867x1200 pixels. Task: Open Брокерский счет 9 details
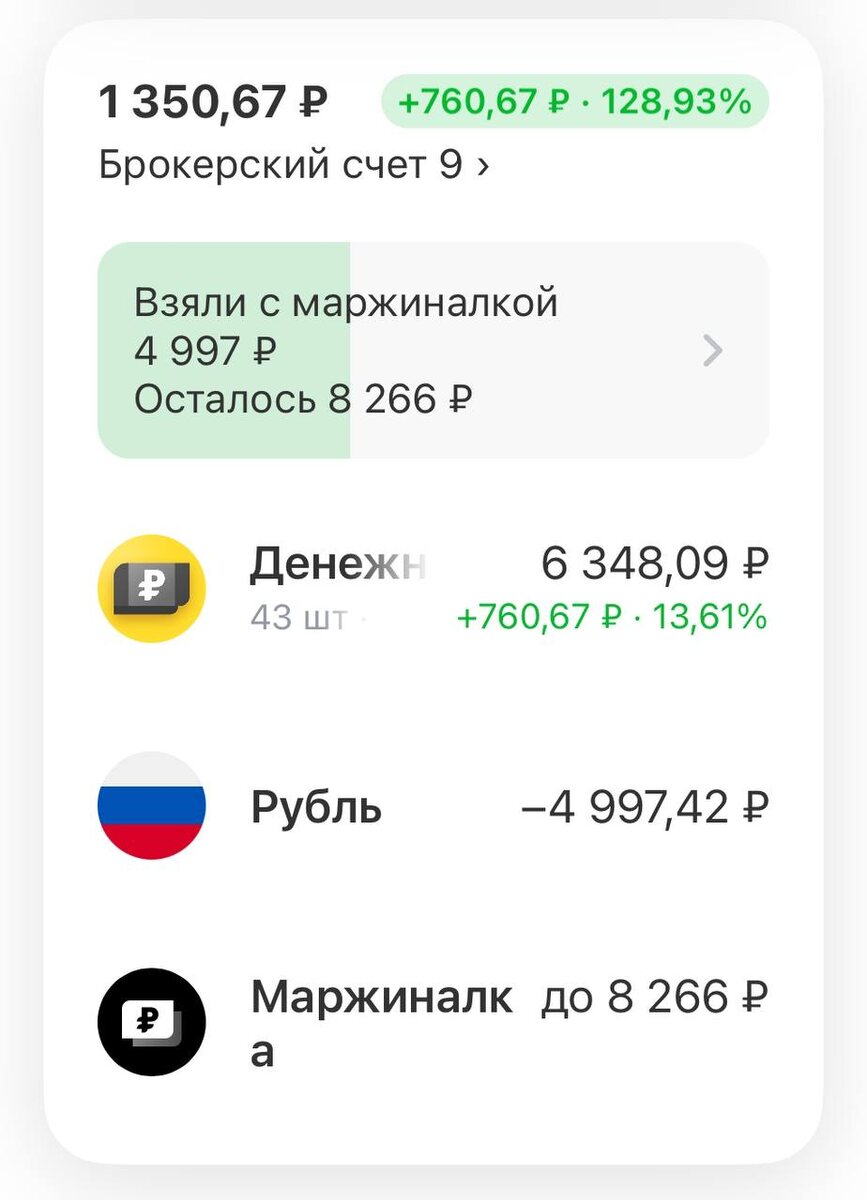[294, 165]
